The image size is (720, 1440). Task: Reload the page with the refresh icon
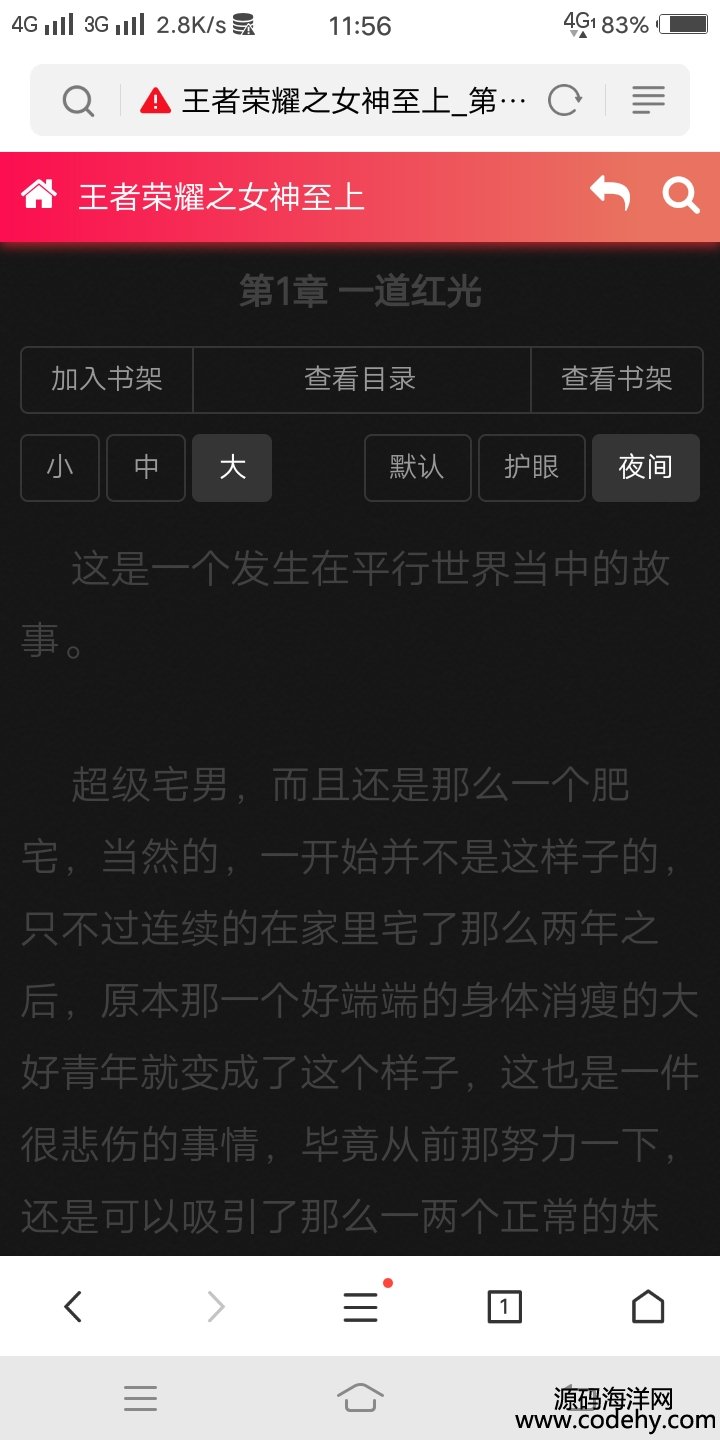(x=565, y=100)
